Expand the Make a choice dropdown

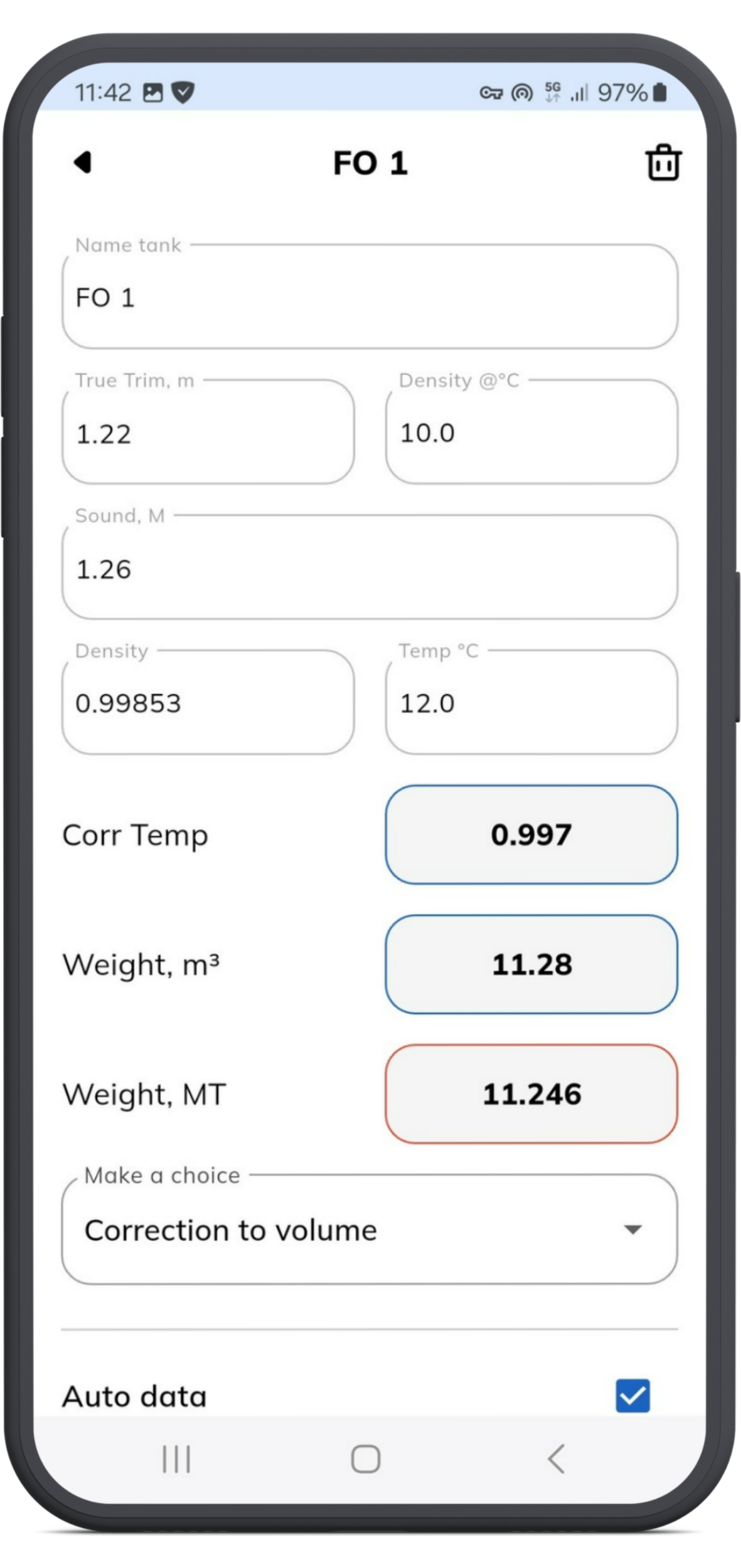click(x=370, y=1229)
